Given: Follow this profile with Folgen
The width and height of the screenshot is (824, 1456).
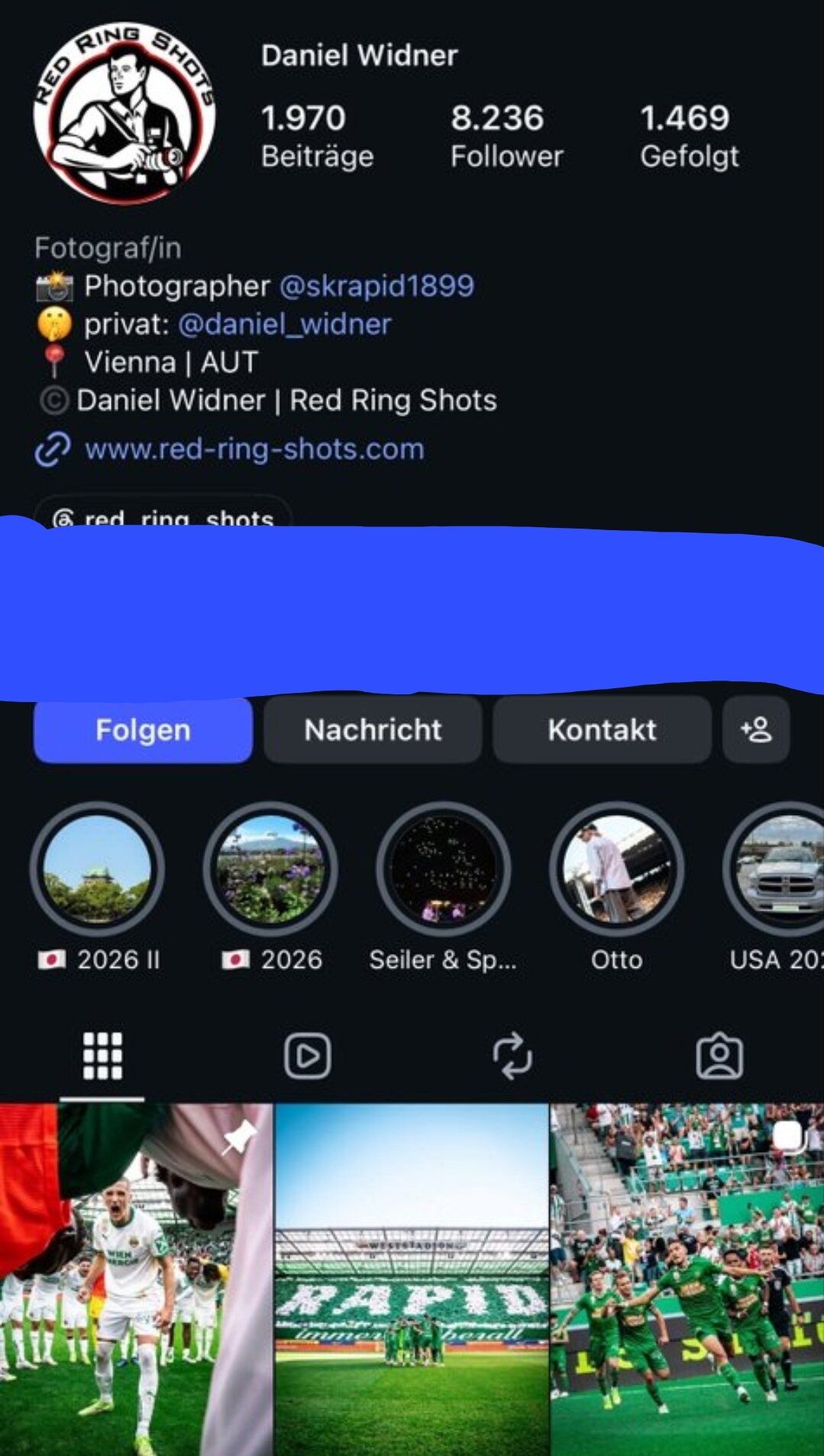Looking at the screenshot, I should tap(143, 730).
